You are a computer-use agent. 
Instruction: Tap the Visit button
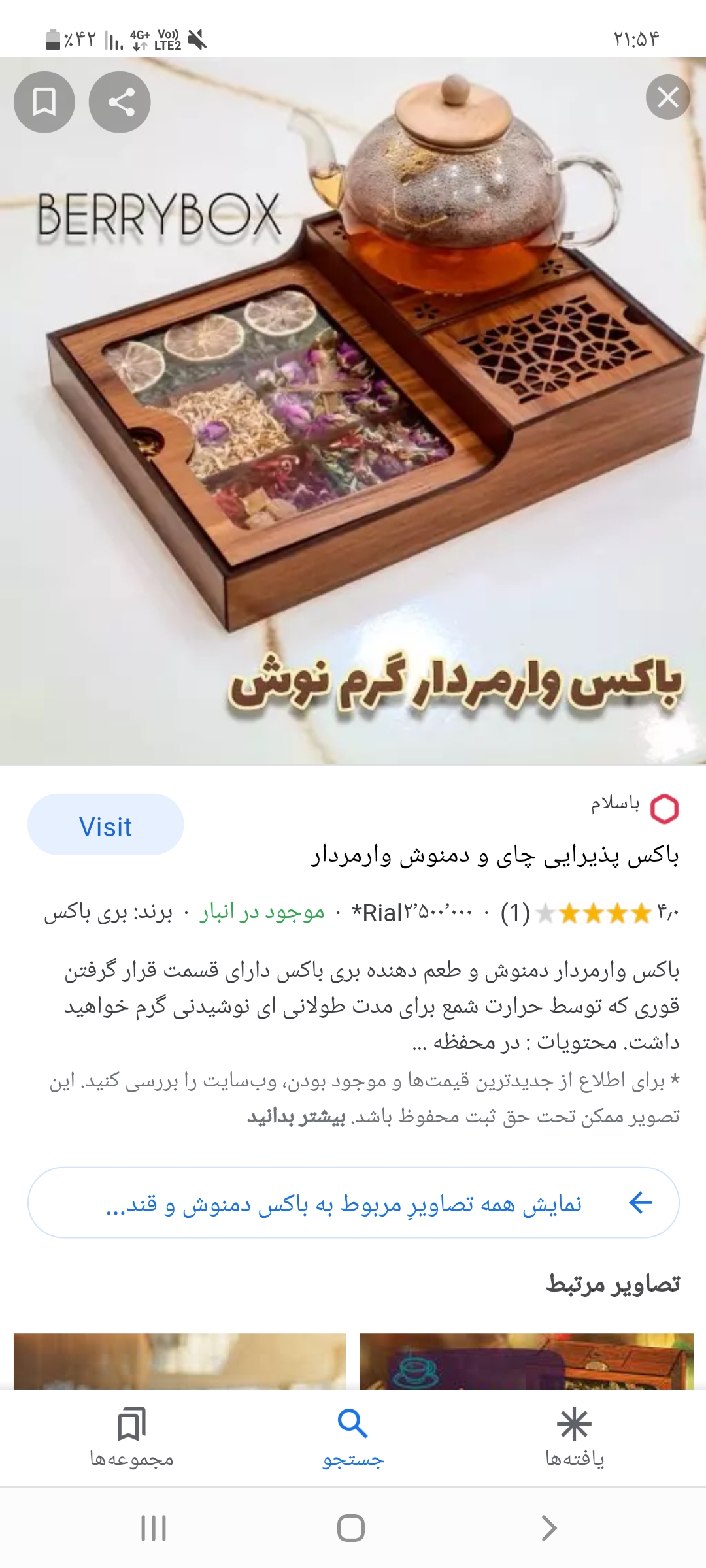[105, 825]
